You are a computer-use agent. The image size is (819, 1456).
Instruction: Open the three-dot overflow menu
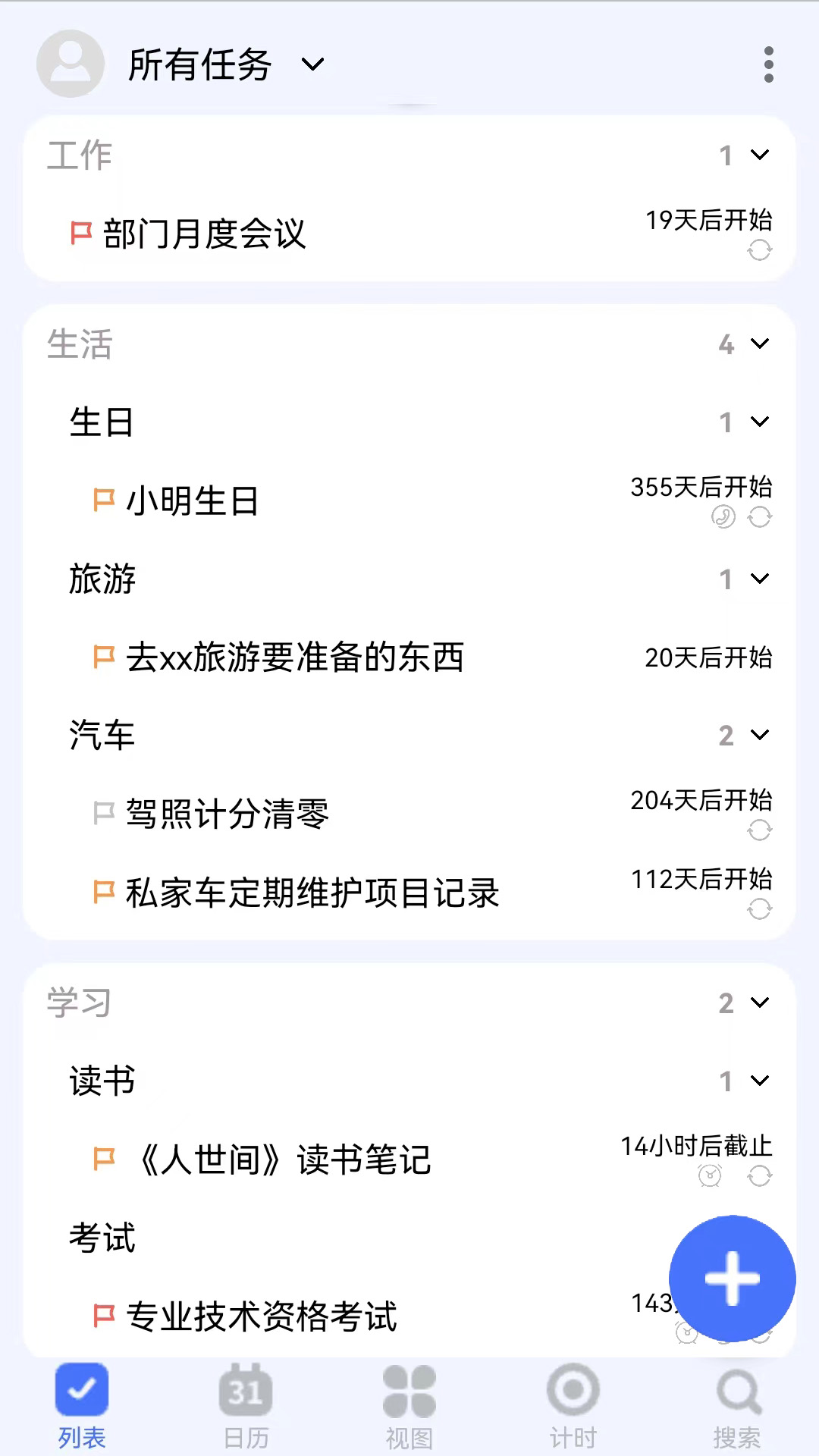[x=768, y=64]
